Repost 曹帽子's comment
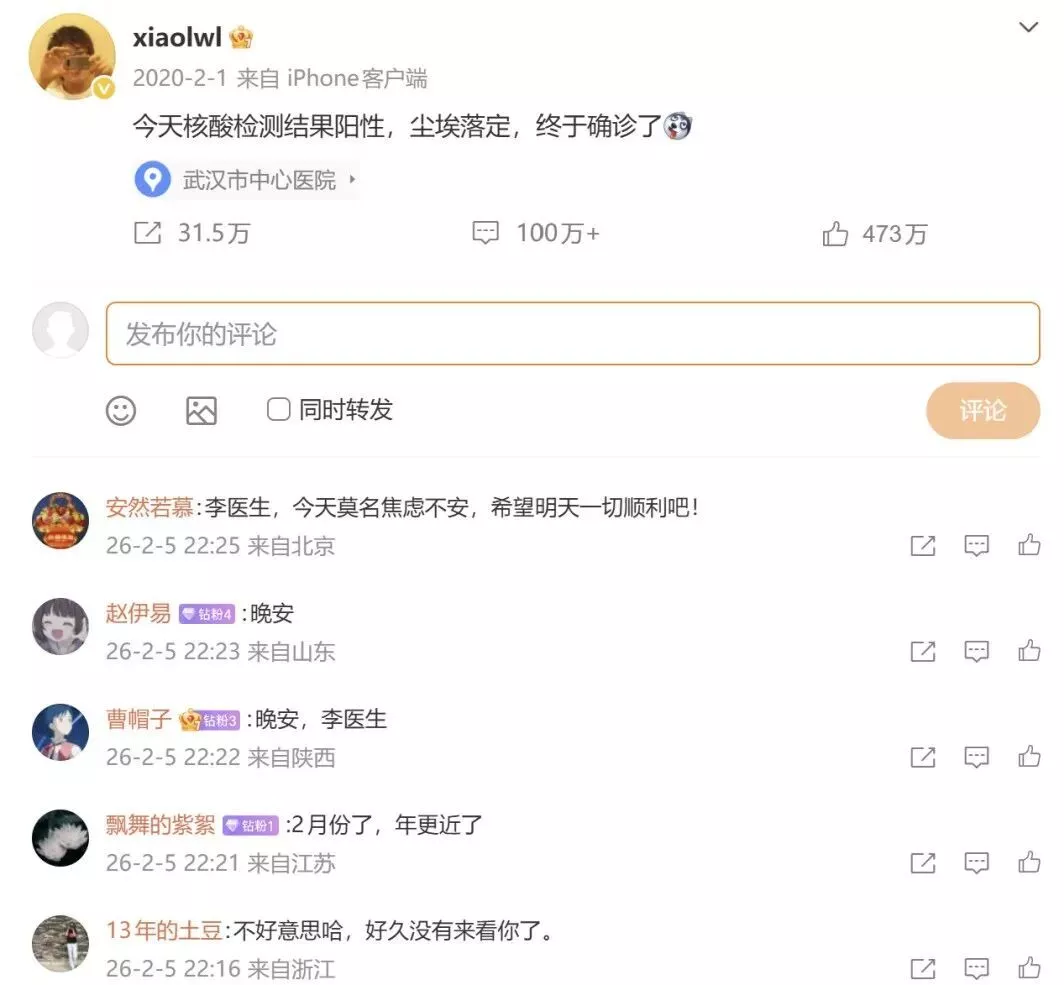Screen dimensions: 1064x985 pyautogui.click(x=922, y=757)
